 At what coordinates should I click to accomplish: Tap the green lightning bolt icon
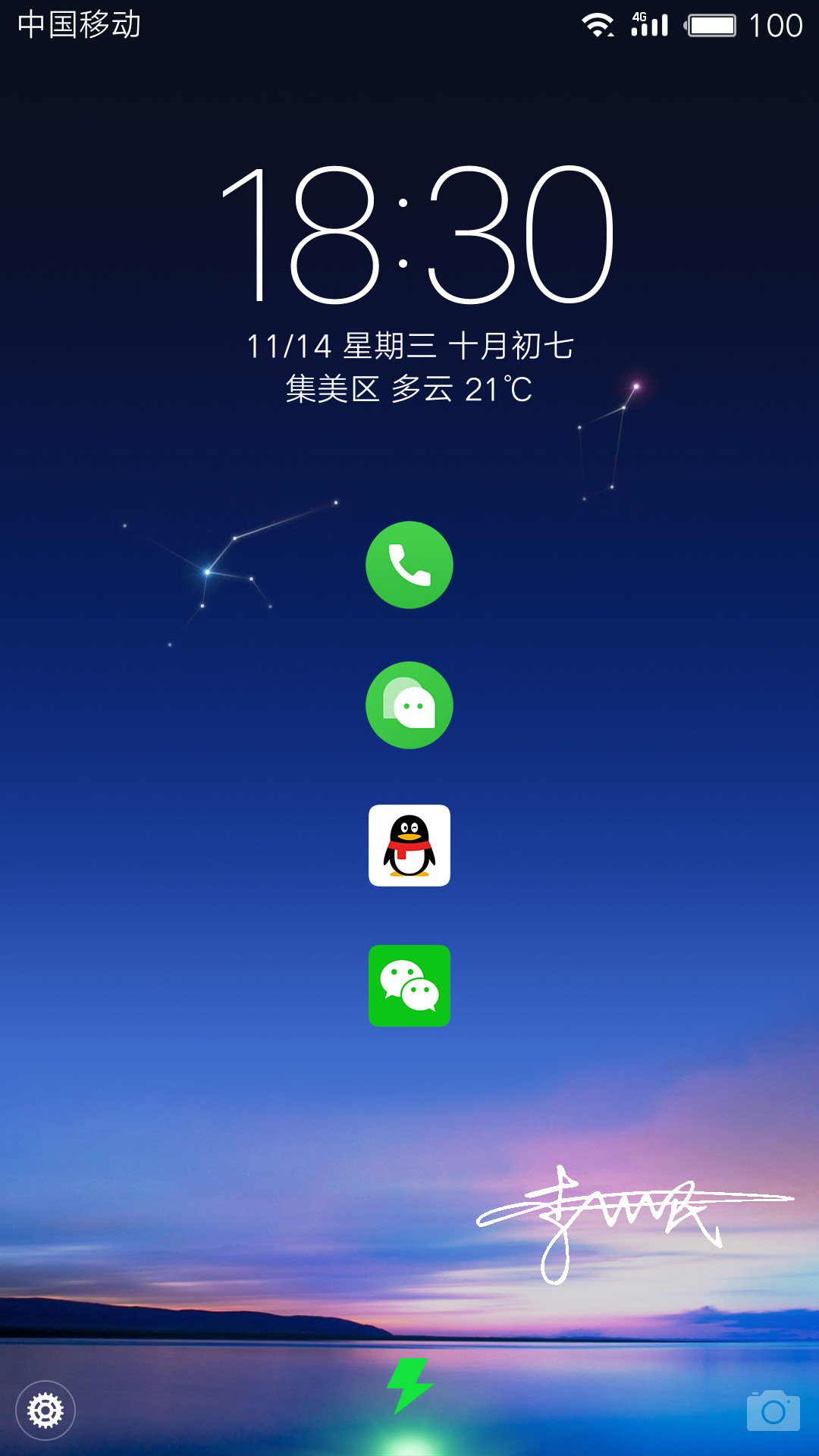click(x=409, y=1386)
